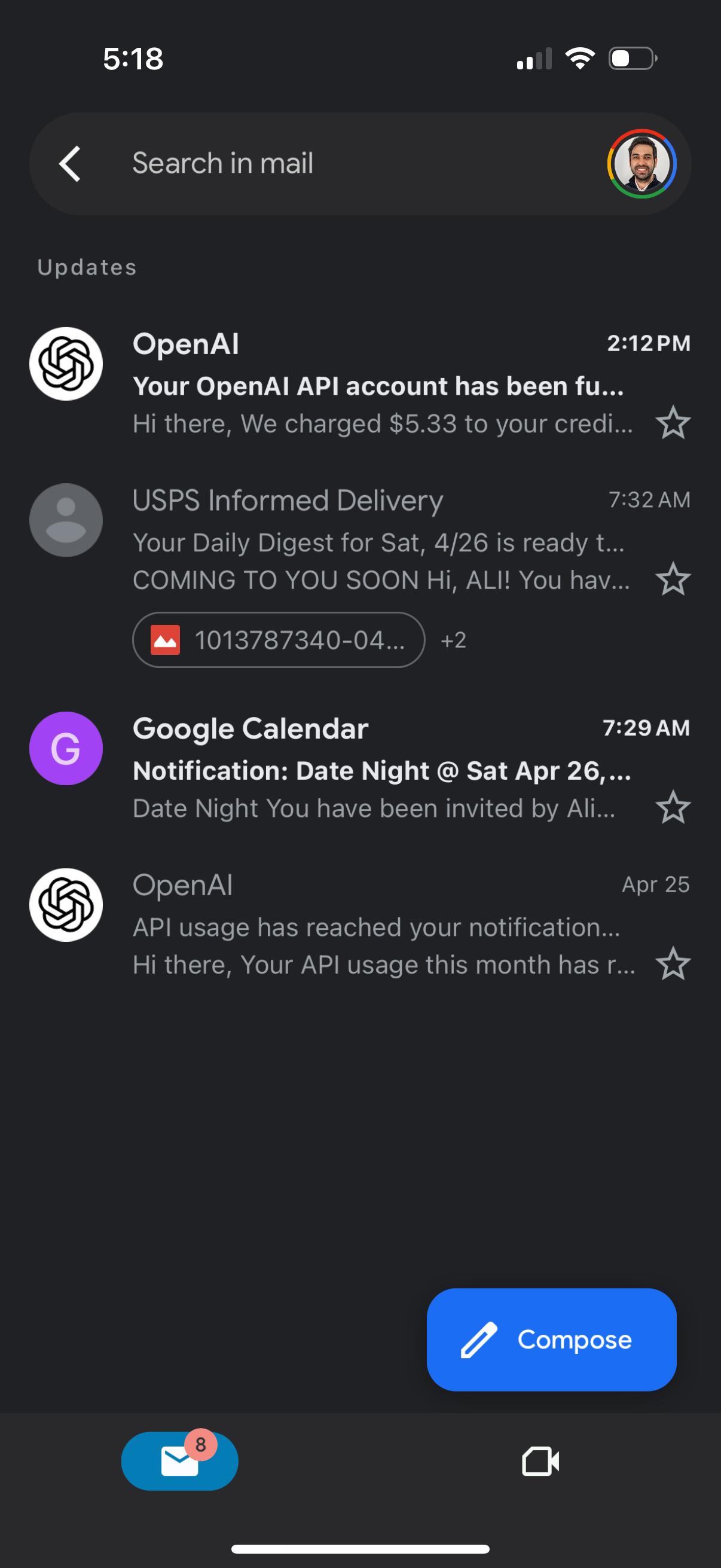Star the OpenAI funded account email

pyautogui.click(x=674, y=422)
